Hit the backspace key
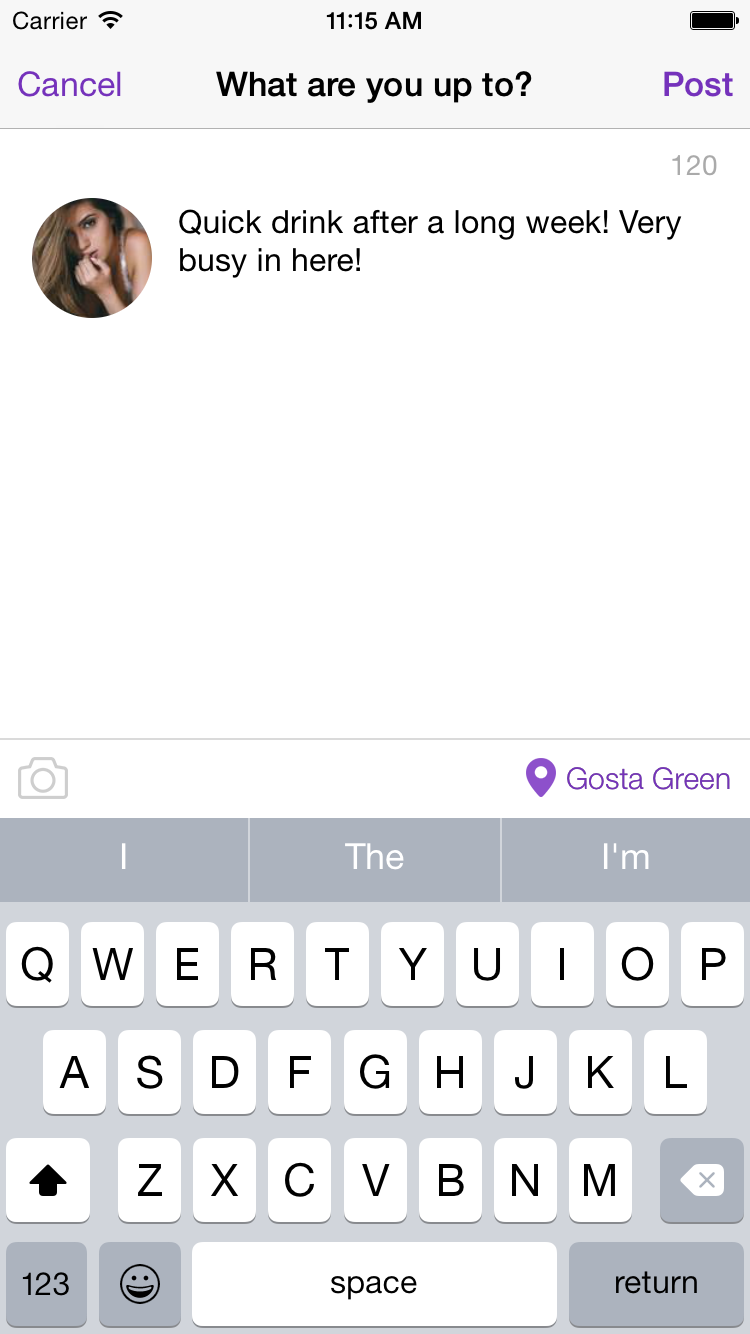 (702, 1181)
